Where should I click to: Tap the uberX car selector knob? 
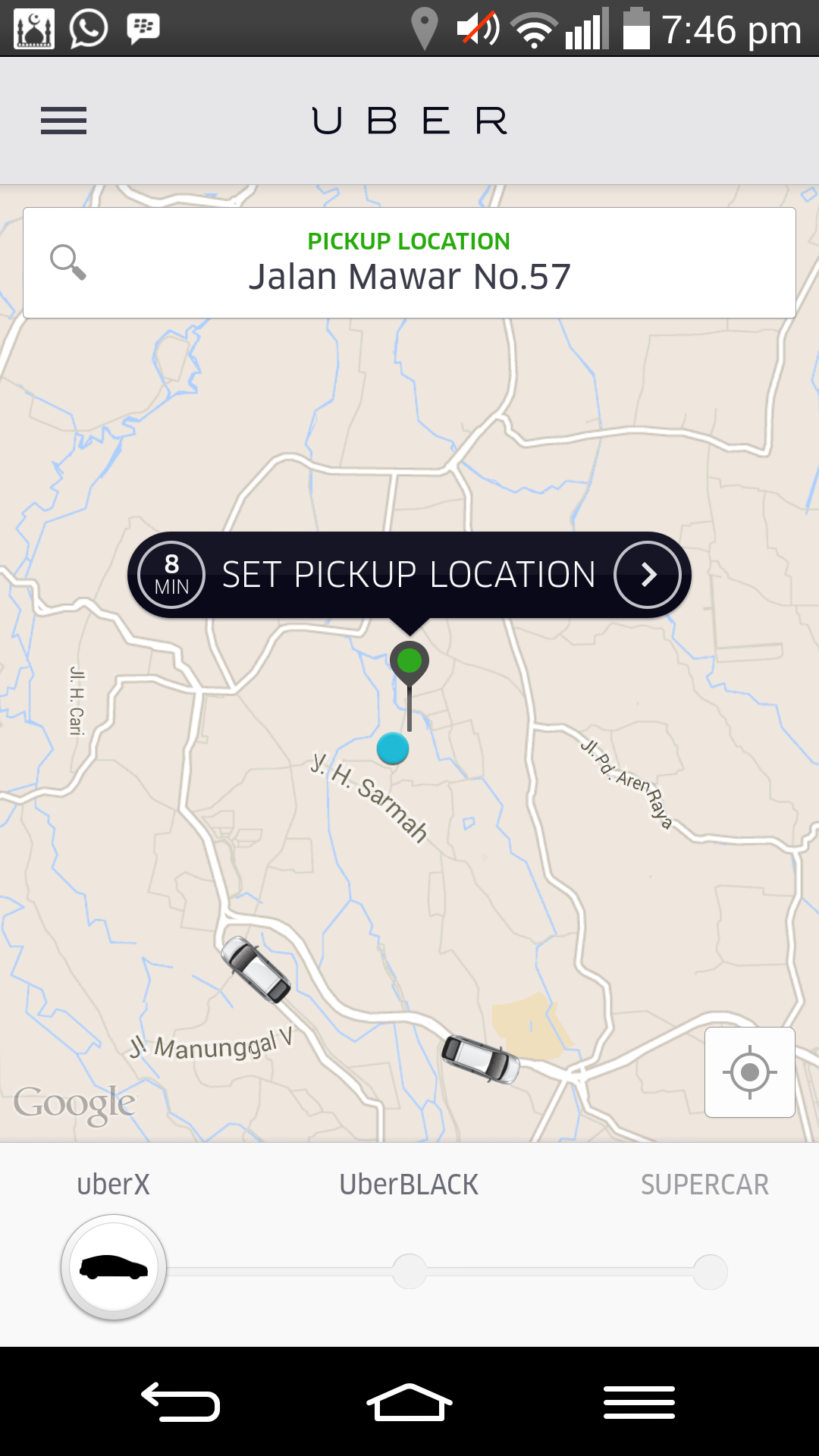tap(114, 1267)
